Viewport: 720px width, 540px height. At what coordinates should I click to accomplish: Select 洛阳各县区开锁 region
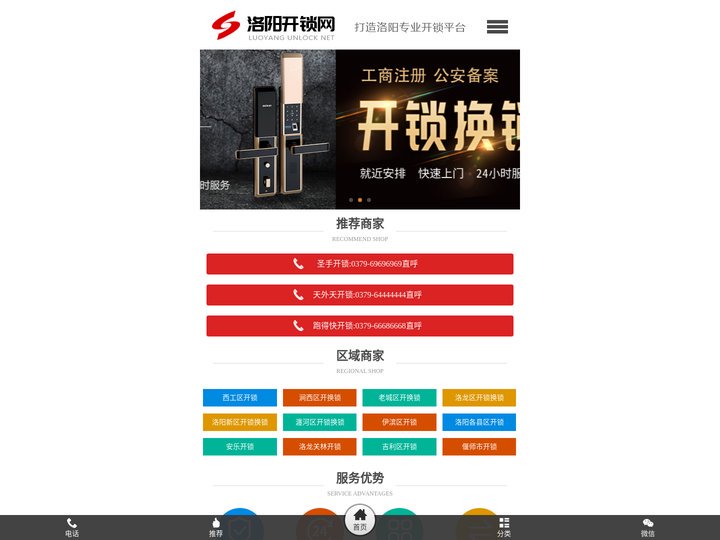[479, 422]
